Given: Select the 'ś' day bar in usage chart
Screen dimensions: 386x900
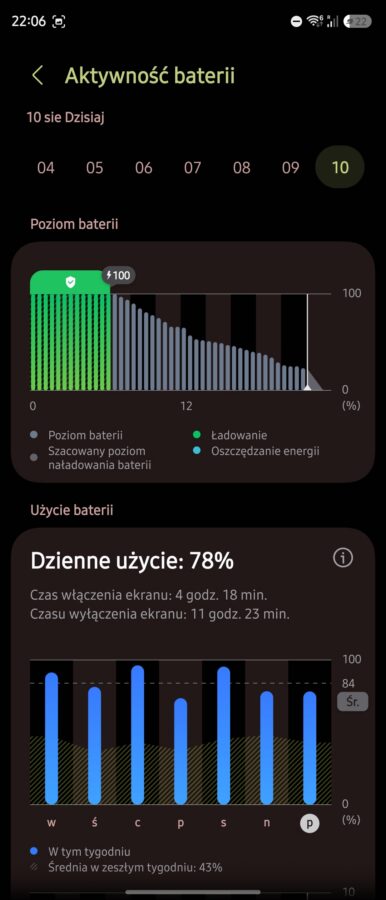Looking at the screenshot, I should point(95,746).
